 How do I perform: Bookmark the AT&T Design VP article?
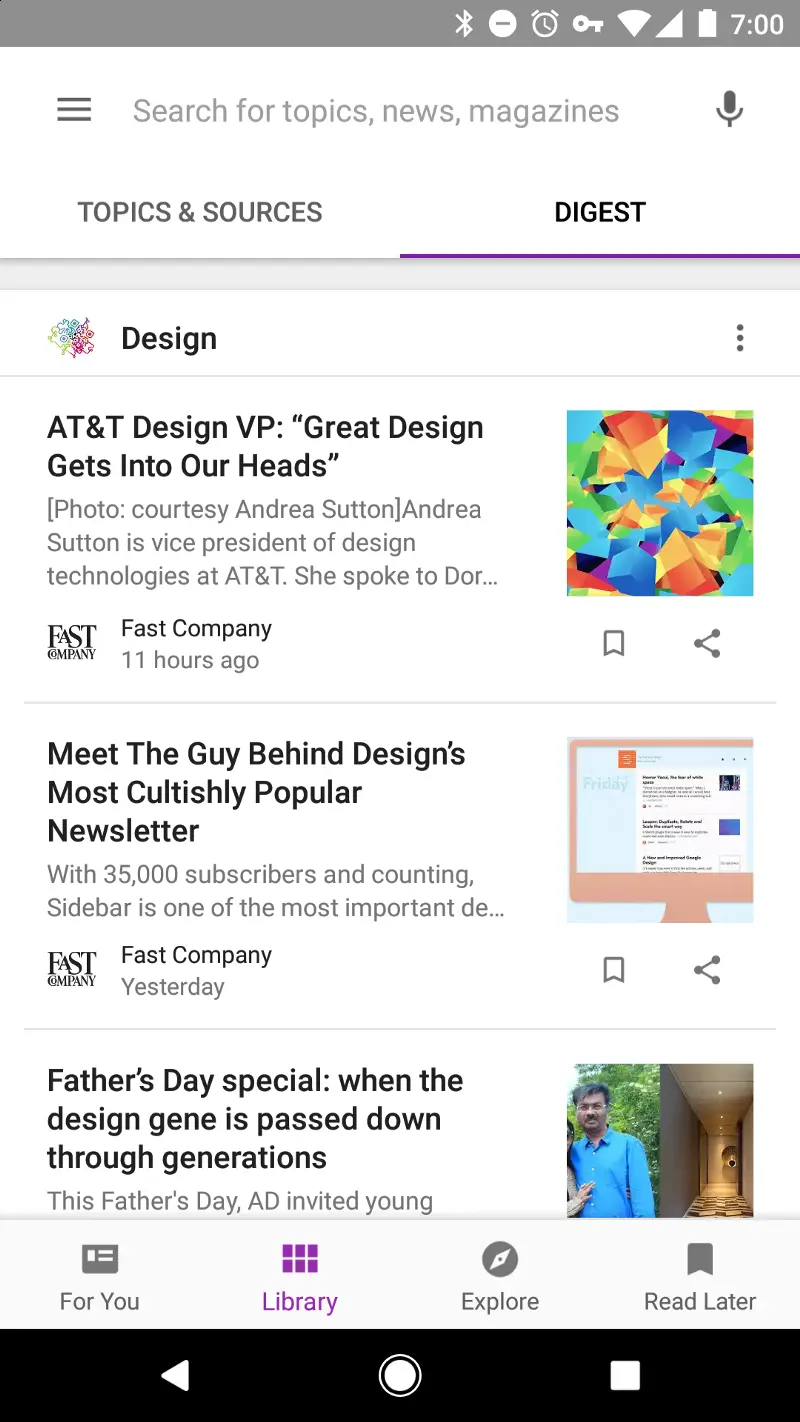point(614,643)
